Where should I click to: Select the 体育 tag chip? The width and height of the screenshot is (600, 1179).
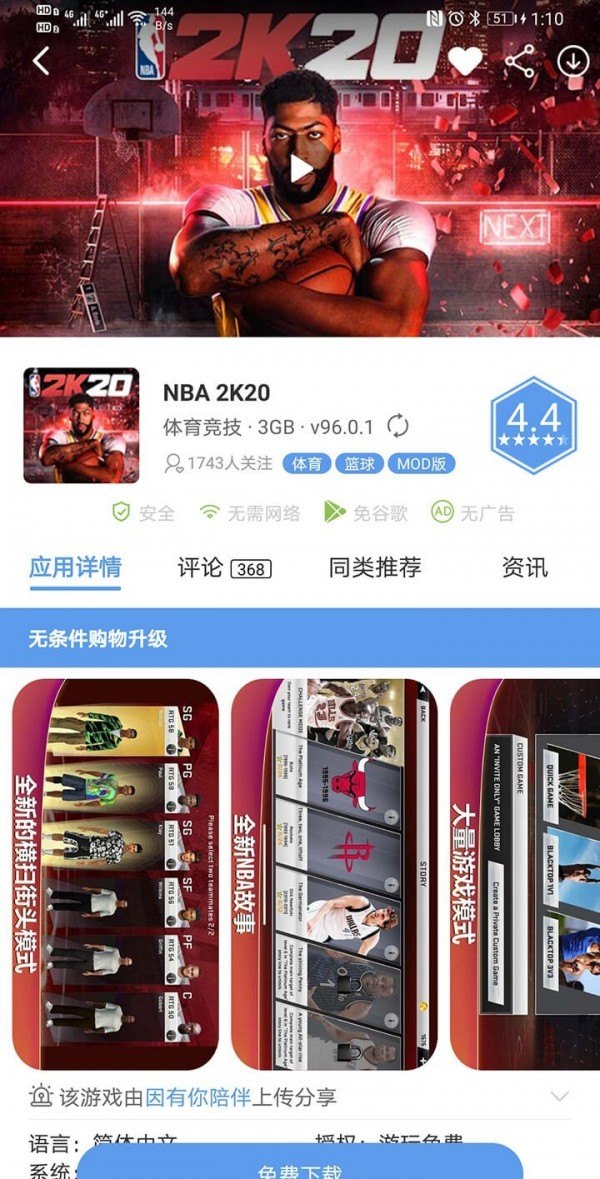[307, 464]
